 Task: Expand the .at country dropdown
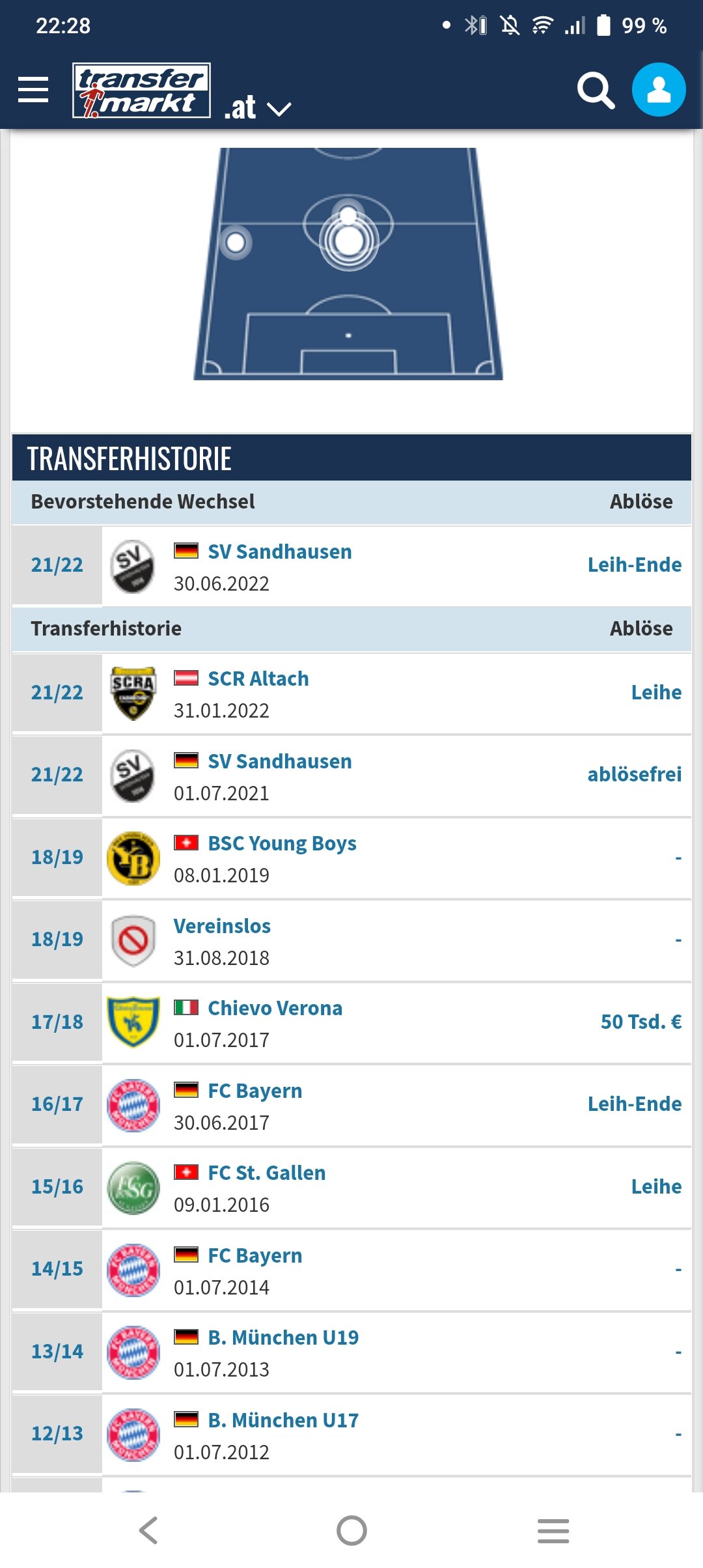tap(258, 107)
